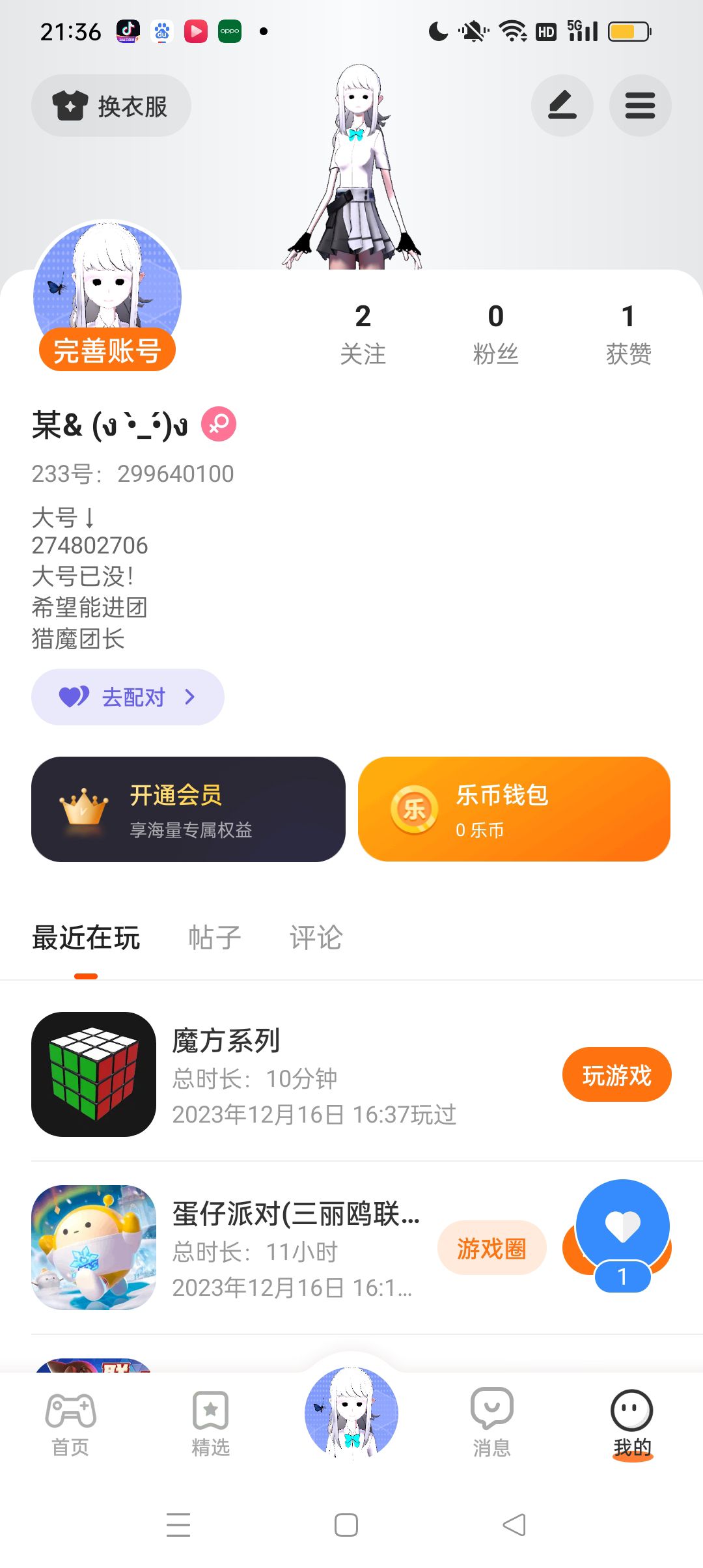Image resolution: width=703 pixels, height=1568 pixels.
Task: Go to the 首页 home tab
Action: tap(70, 1424)
